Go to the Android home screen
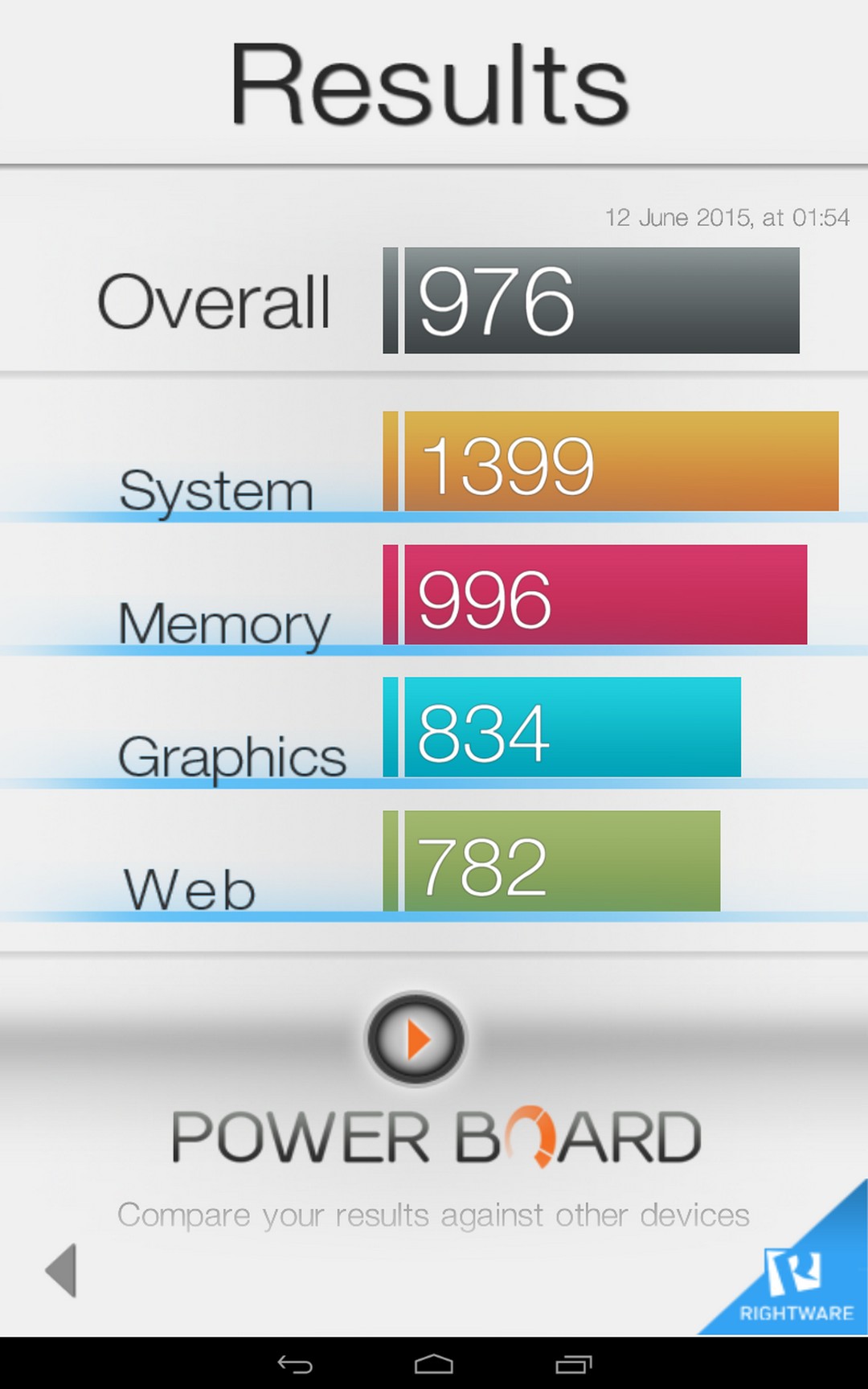The width and height of the screenshot is (868, 1389). (x=434, y=1364)
